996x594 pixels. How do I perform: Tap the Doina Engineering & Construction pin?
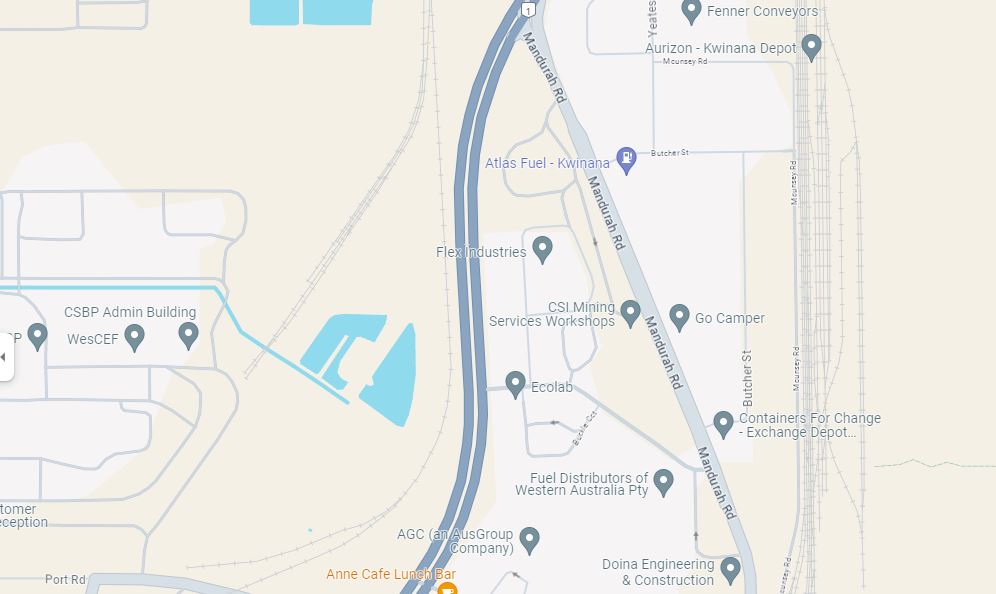[x=730, y=570]
